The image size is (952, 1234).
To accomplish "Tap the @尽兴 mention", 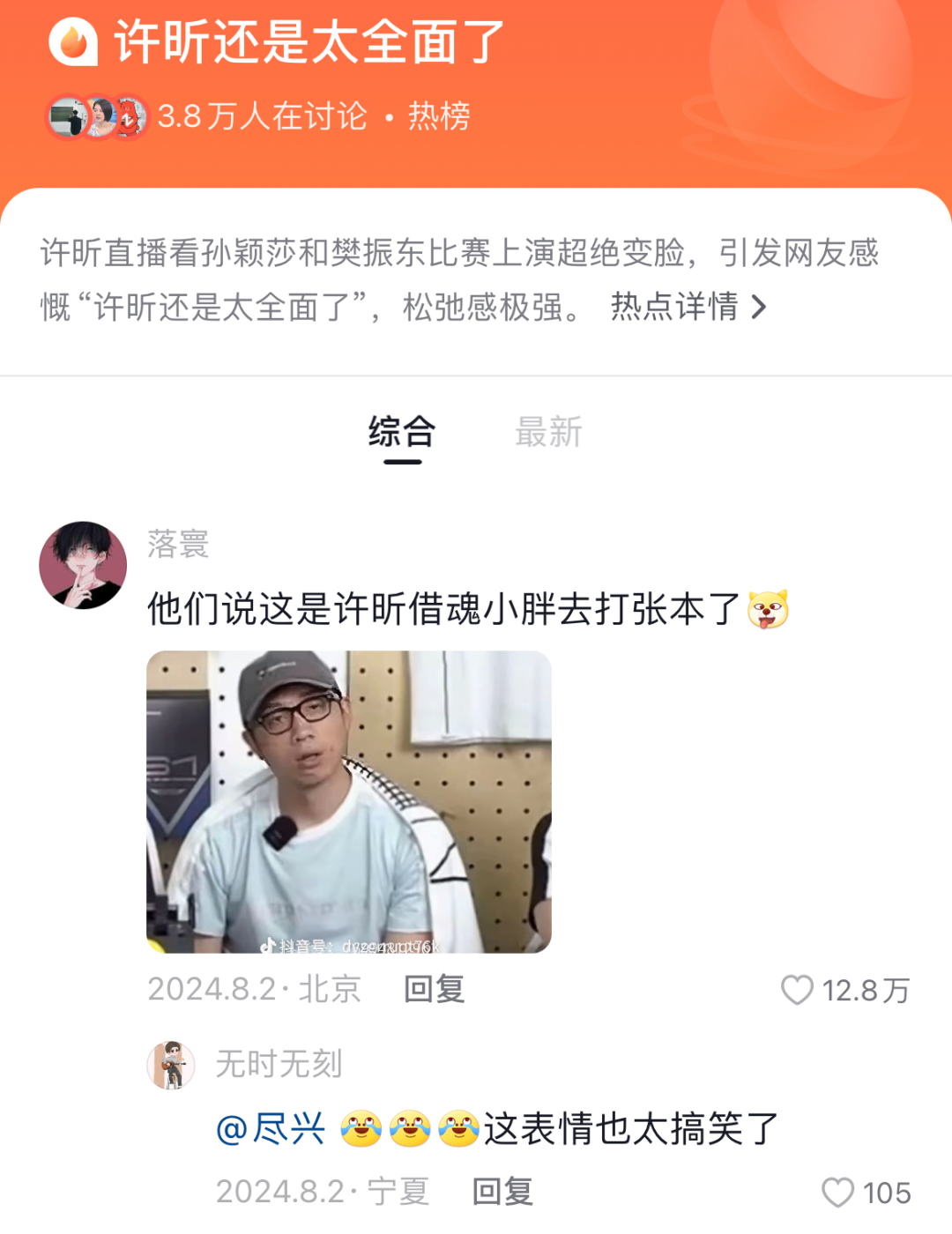I will tap(271, 1128).
